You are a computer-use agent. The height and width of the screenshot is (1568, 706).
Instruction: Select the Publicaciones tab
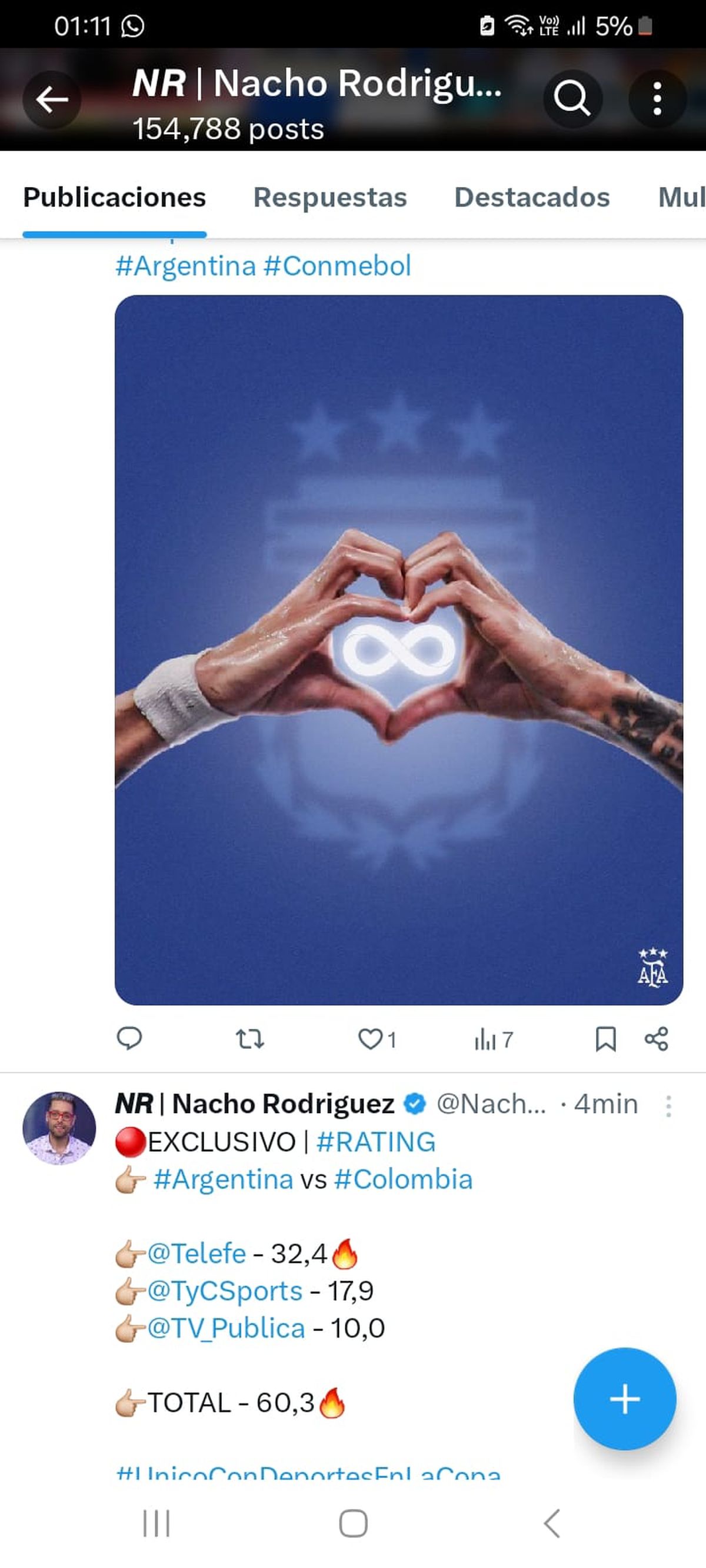pyautogui.click(x=115, y=198)
